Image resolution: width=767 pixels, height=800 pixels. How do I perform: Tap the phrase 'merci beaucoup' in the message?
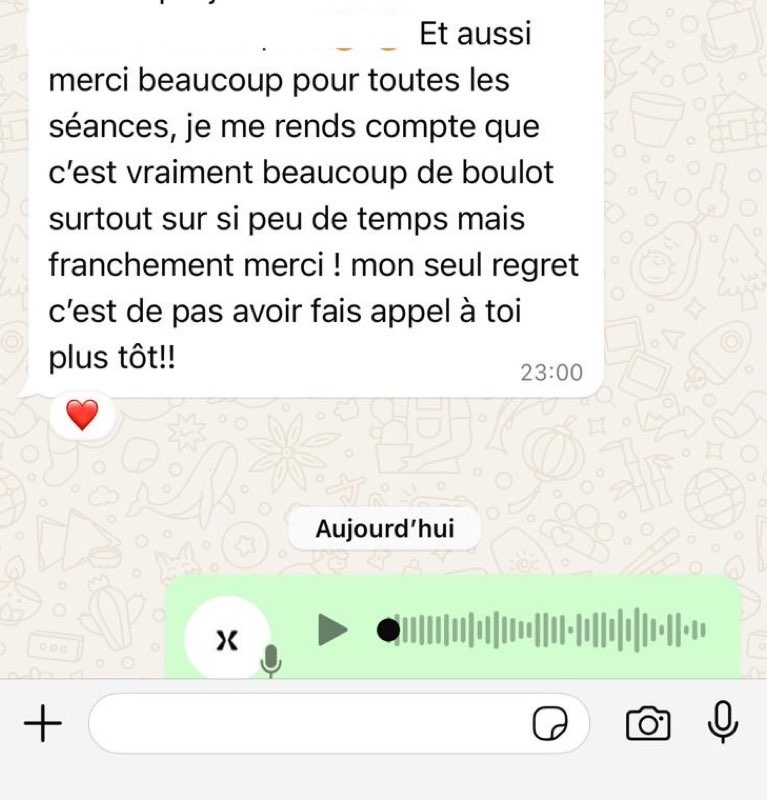(x=160, y=79)
